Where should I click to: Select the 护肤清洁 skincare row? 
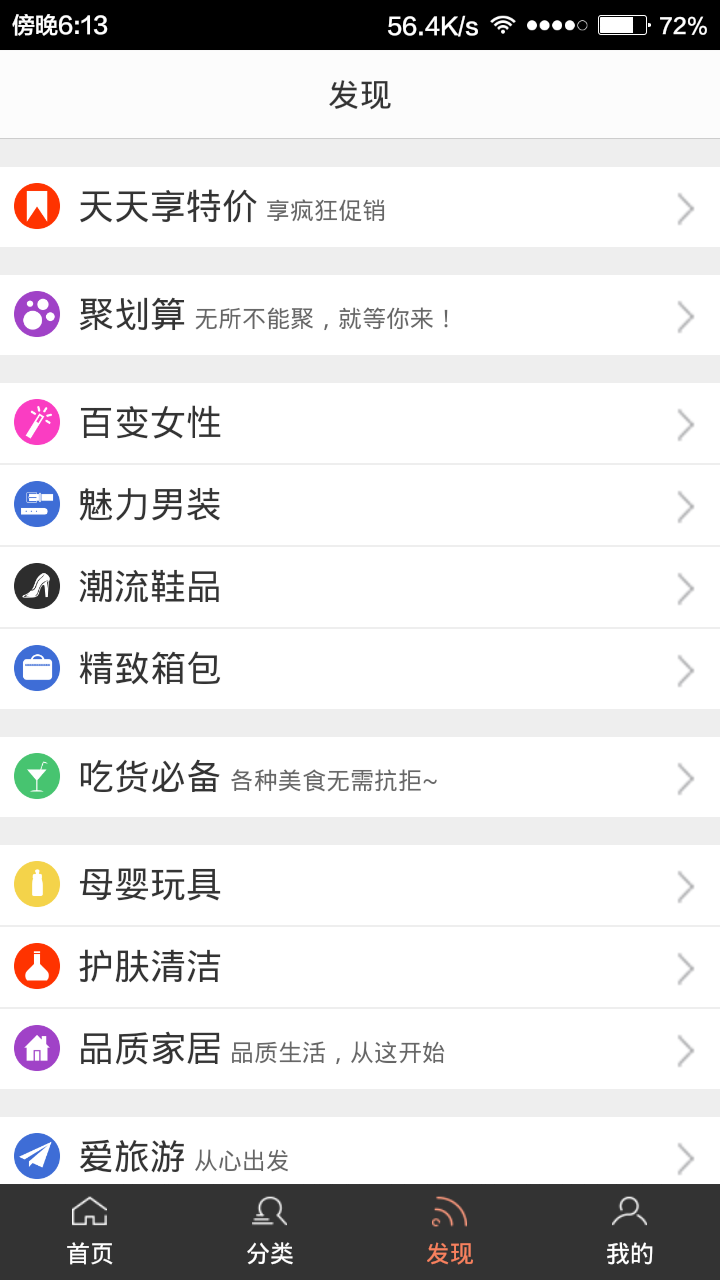[360, 967]
